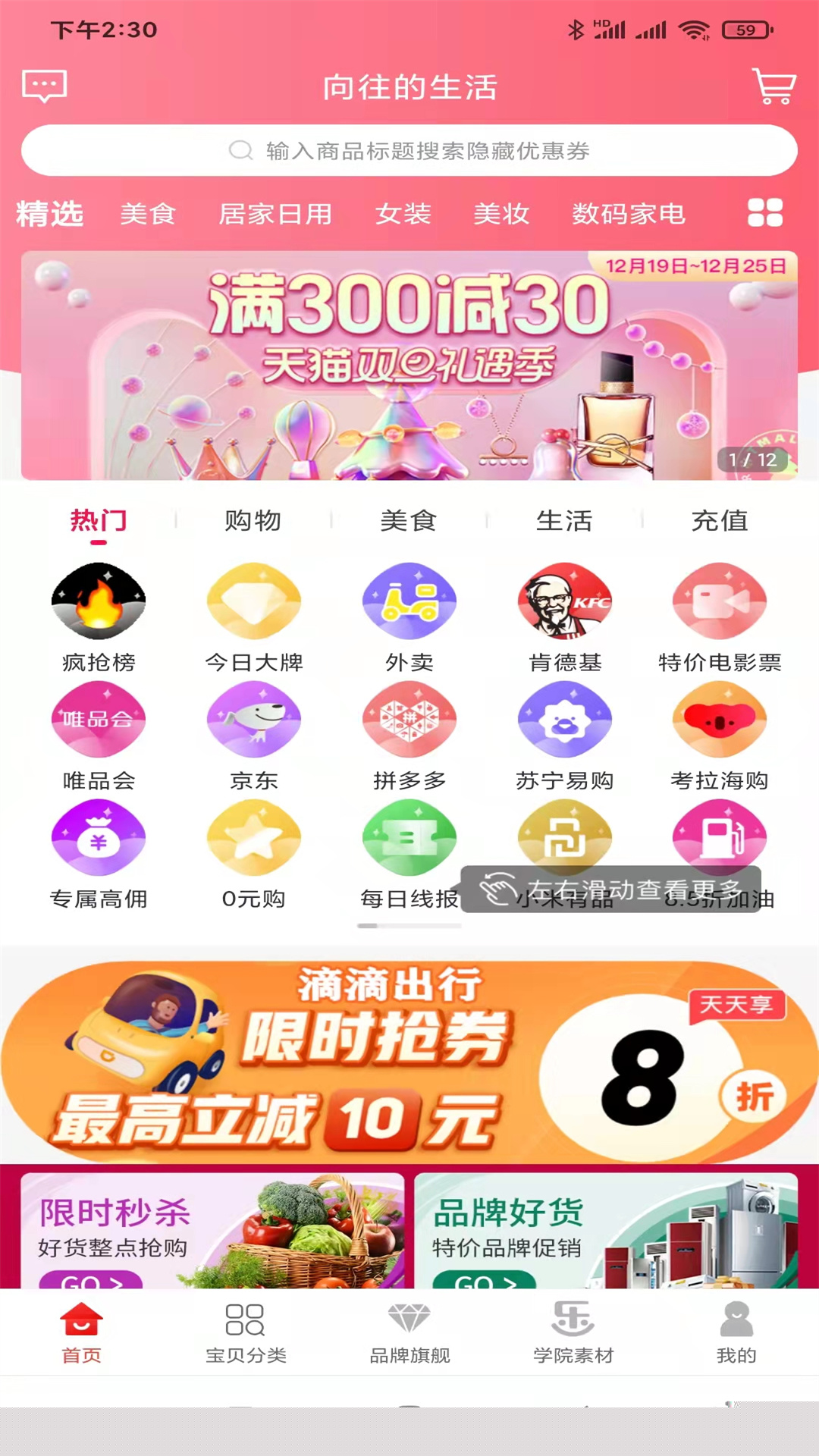
Task: Go to the 宝贝分类 tab
Action: pyautogui.click(x=246, y=1333)
